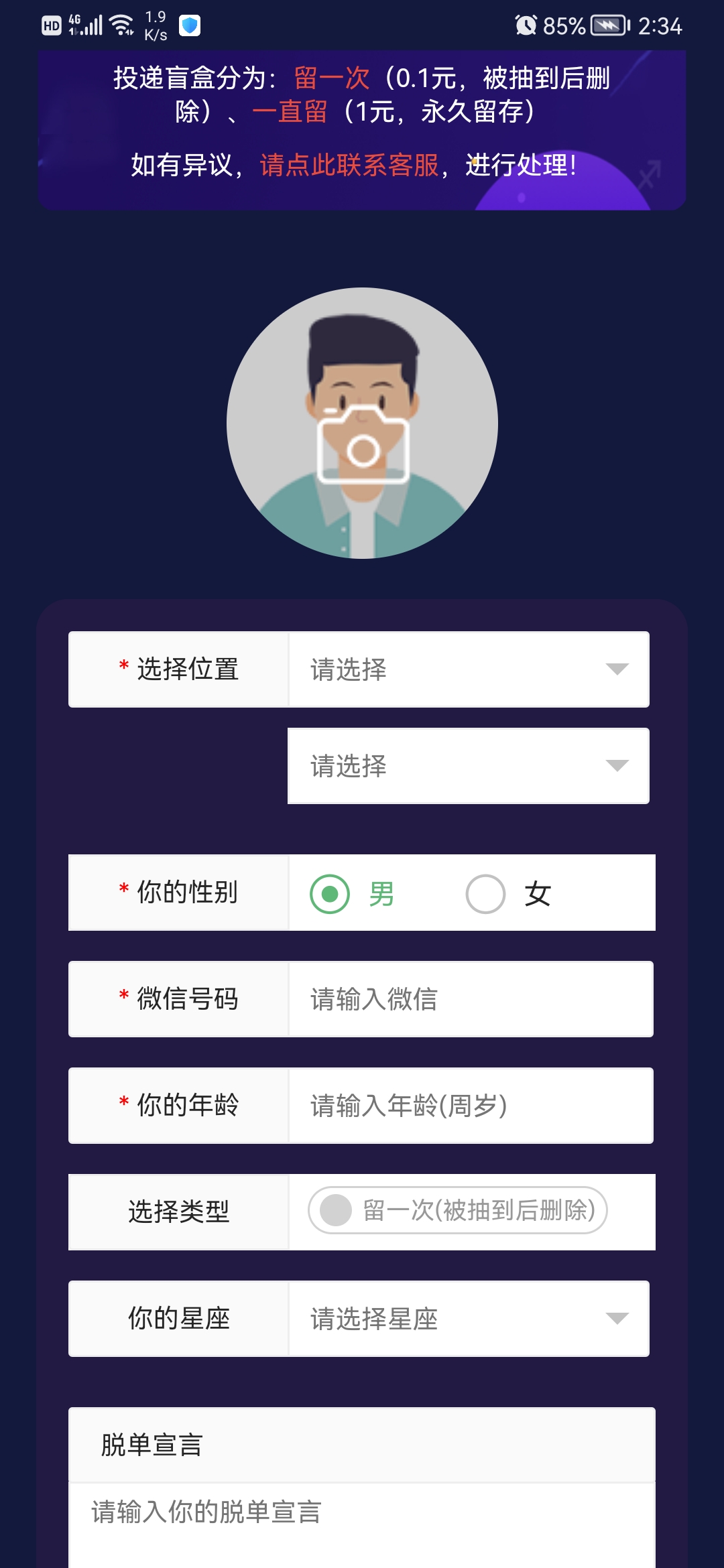The width and height of the screenshot is (724, 1568).
Task: Focus the 请输入微信 input field
Action: pyautogui.click(x=469, y=999)
